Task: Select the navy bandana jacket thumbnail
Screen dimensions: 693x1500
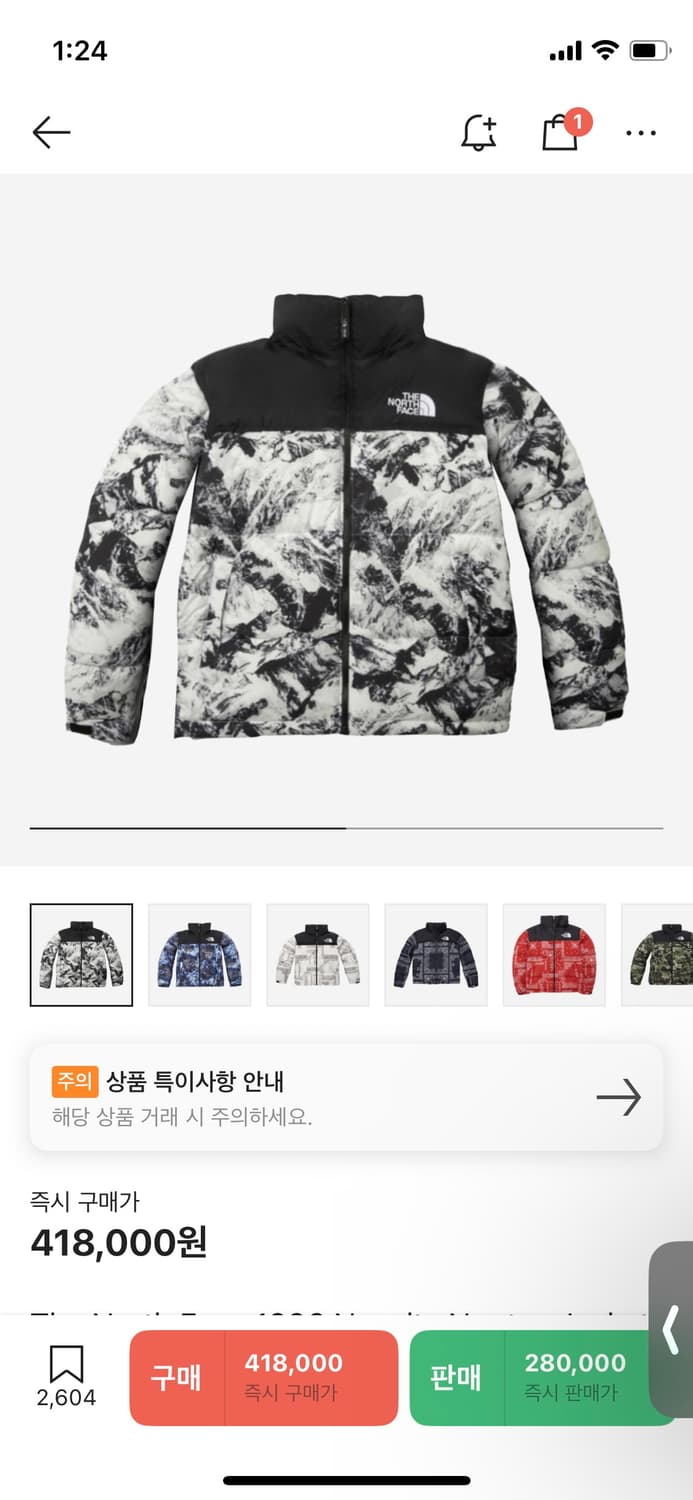Action: pos(436,955)
